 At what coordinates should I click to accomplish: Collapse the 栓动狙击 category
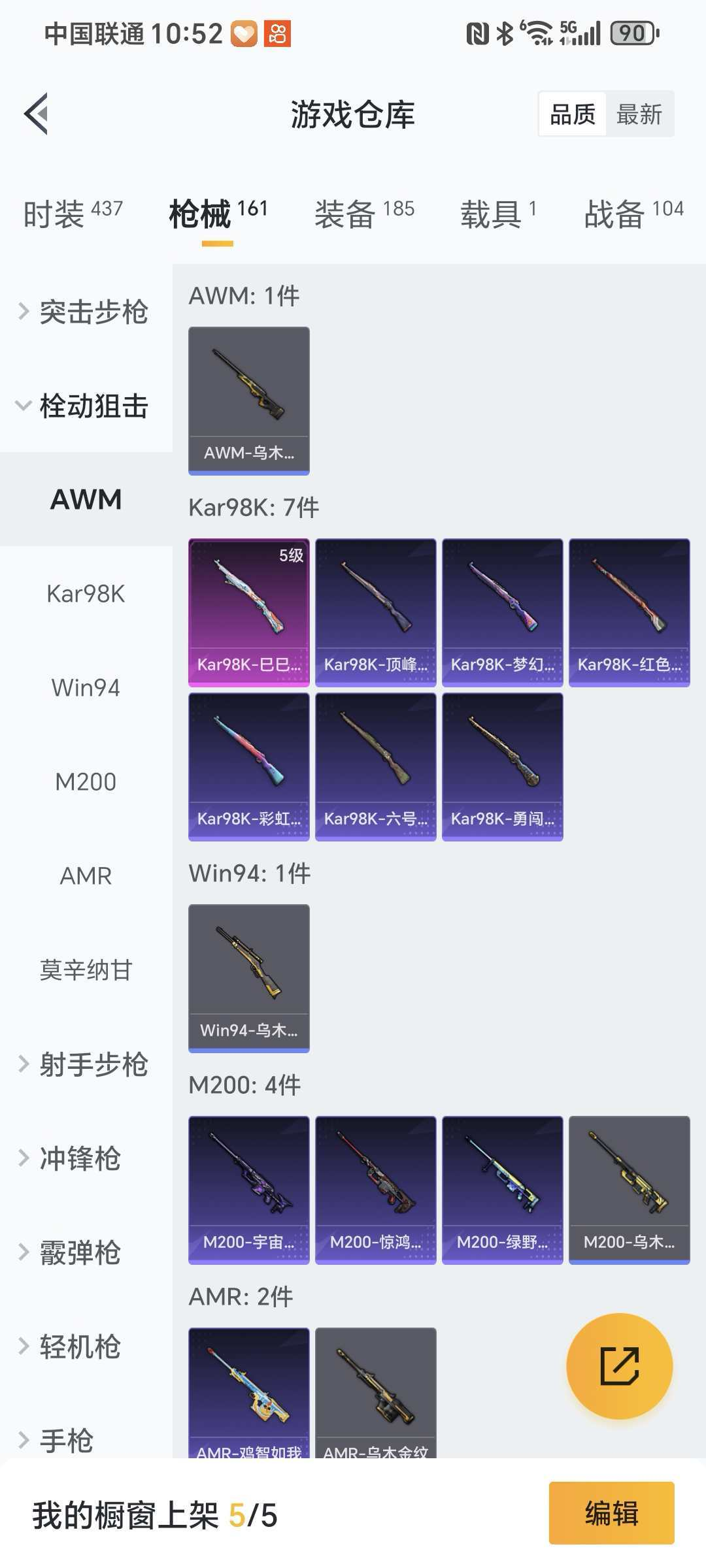pyautogui.click(x=85, y=406)
